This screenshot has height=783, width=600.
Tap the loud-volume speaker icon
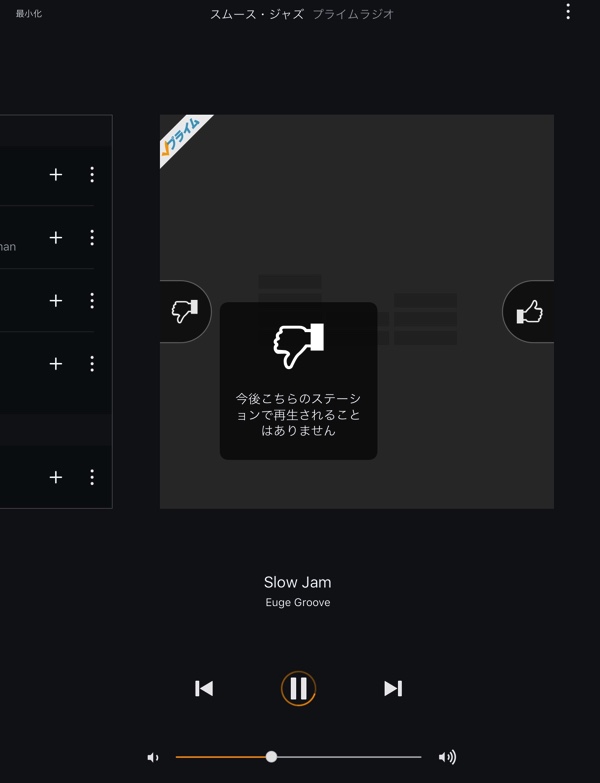coord(447,757)
